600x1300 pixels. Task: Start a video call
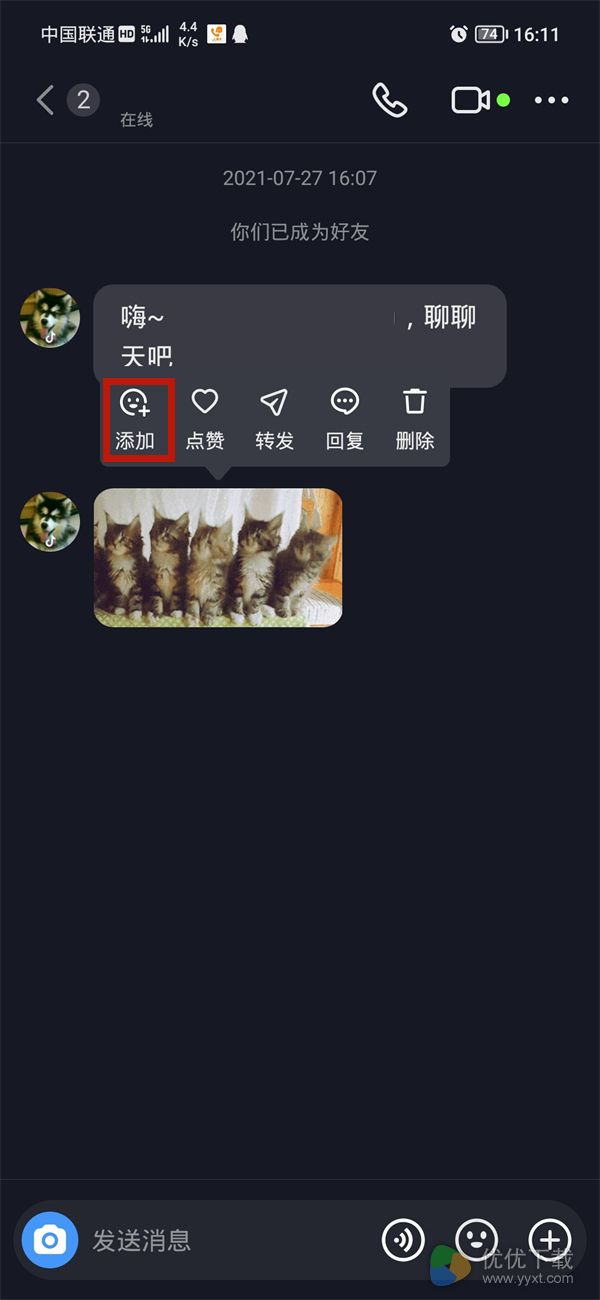[470, 100]
